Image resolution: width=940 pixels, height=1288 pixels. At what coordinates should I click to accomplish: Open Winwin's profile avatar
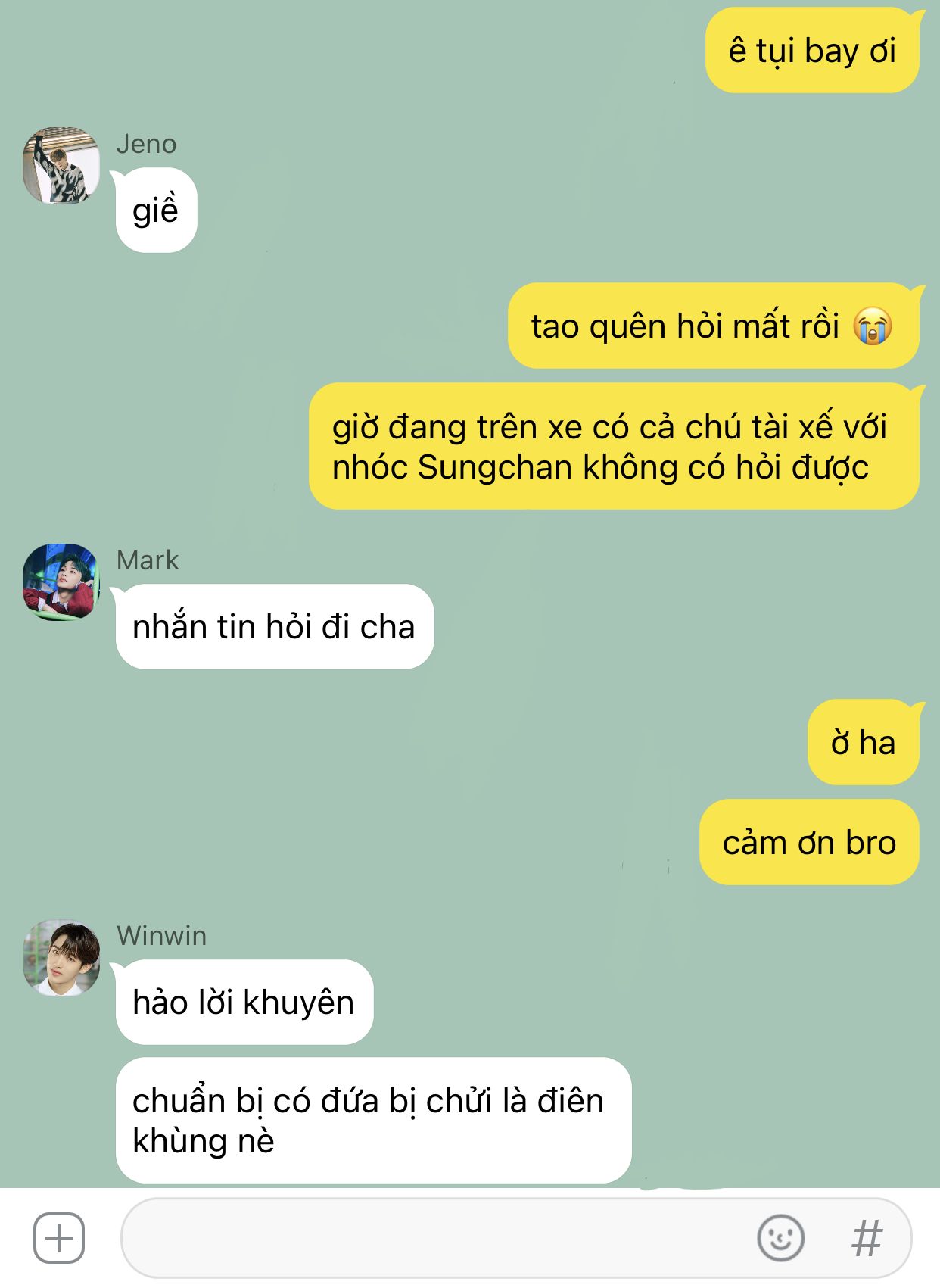point(61,957)
